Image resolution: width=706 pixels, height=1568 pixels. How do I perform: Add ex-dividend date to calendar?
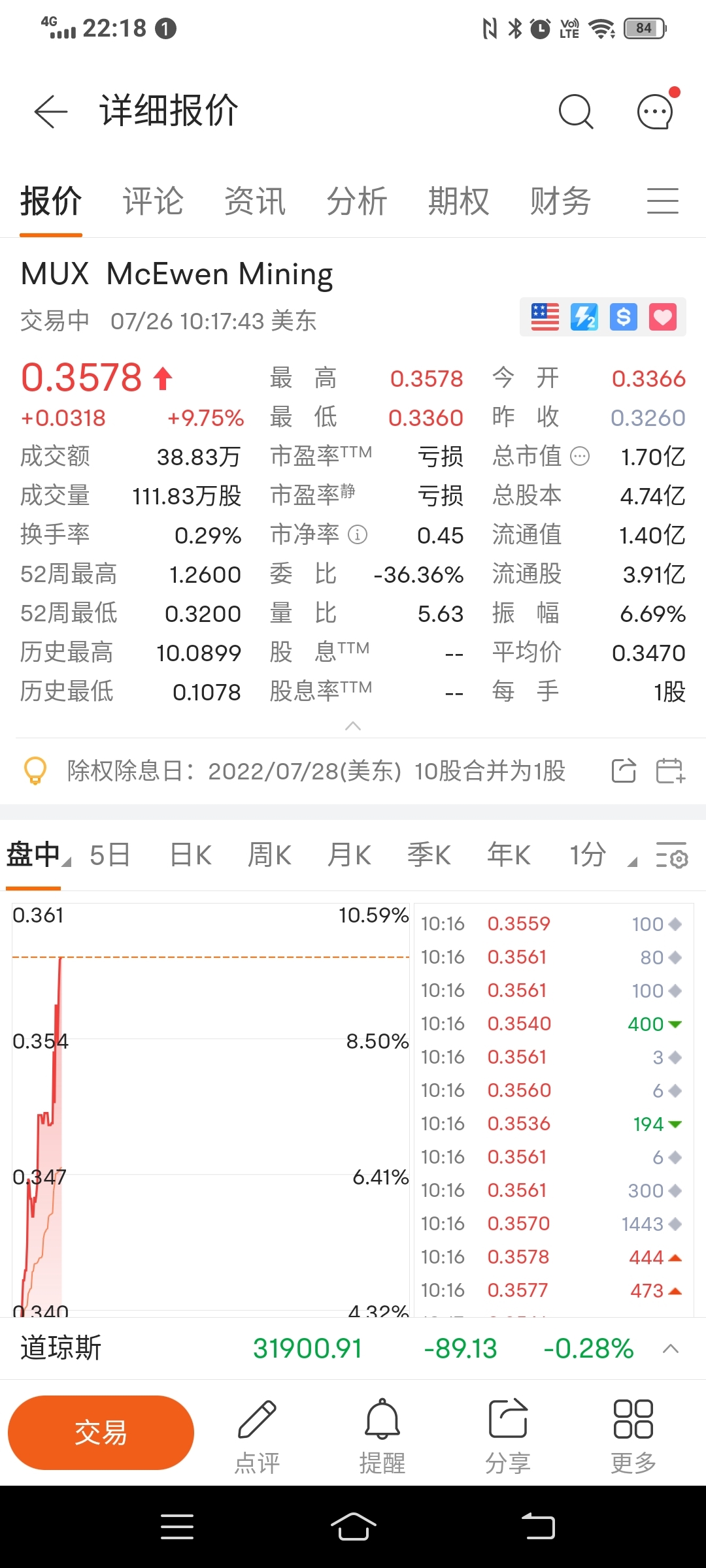tap(670, 771)
